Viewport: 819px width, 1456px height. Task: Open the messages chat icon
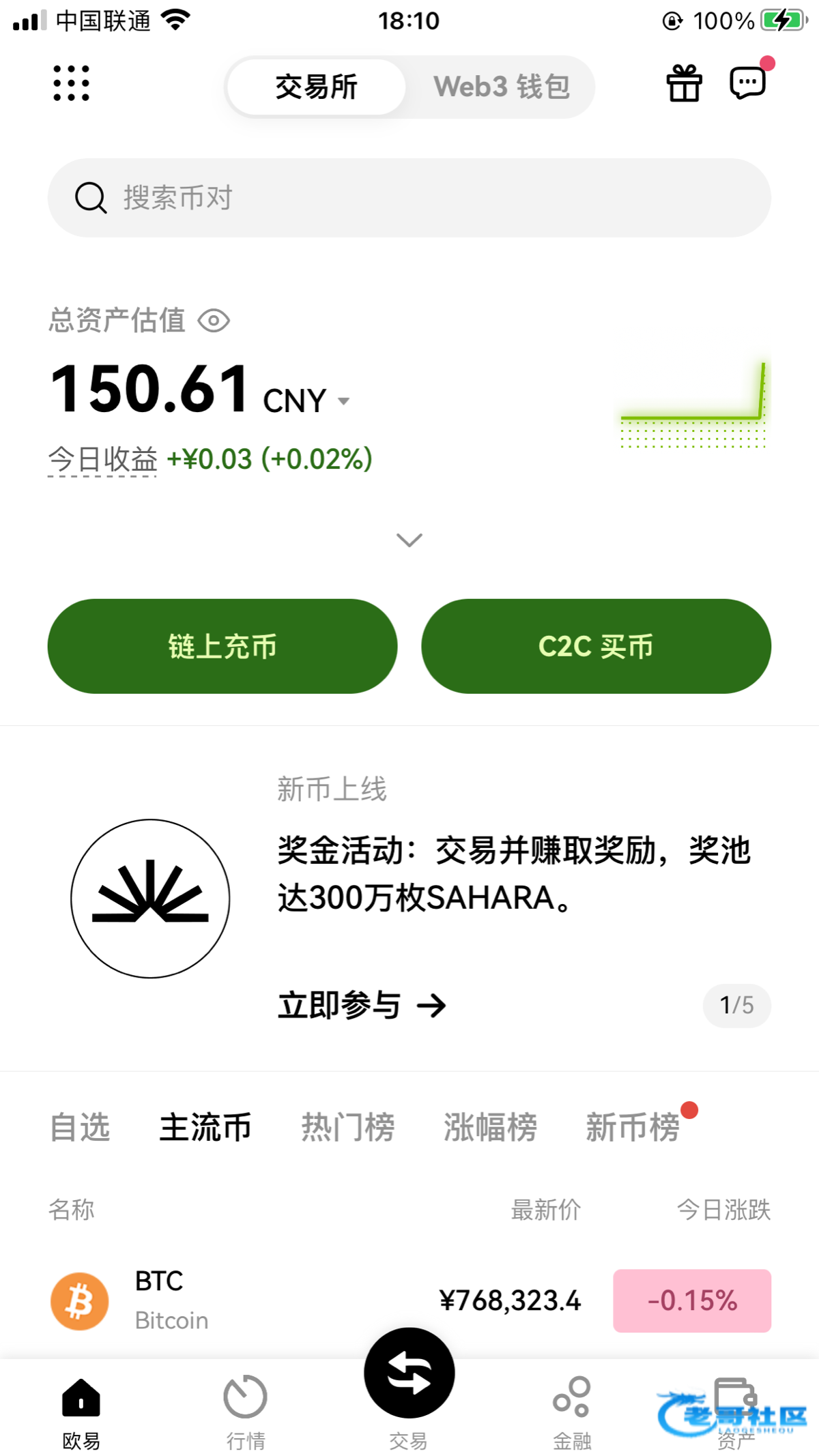pos(748,83)
